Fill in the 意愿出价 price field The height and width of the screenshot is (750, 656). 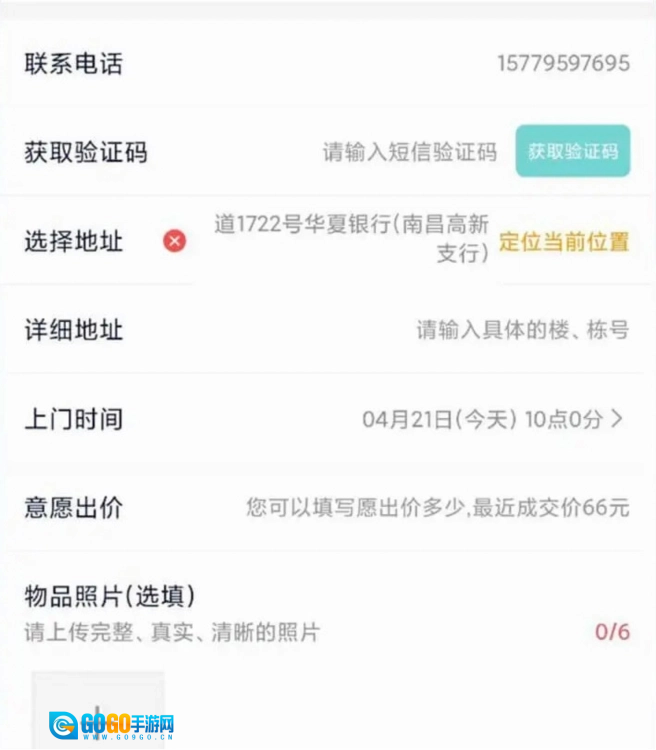(438, 507)
